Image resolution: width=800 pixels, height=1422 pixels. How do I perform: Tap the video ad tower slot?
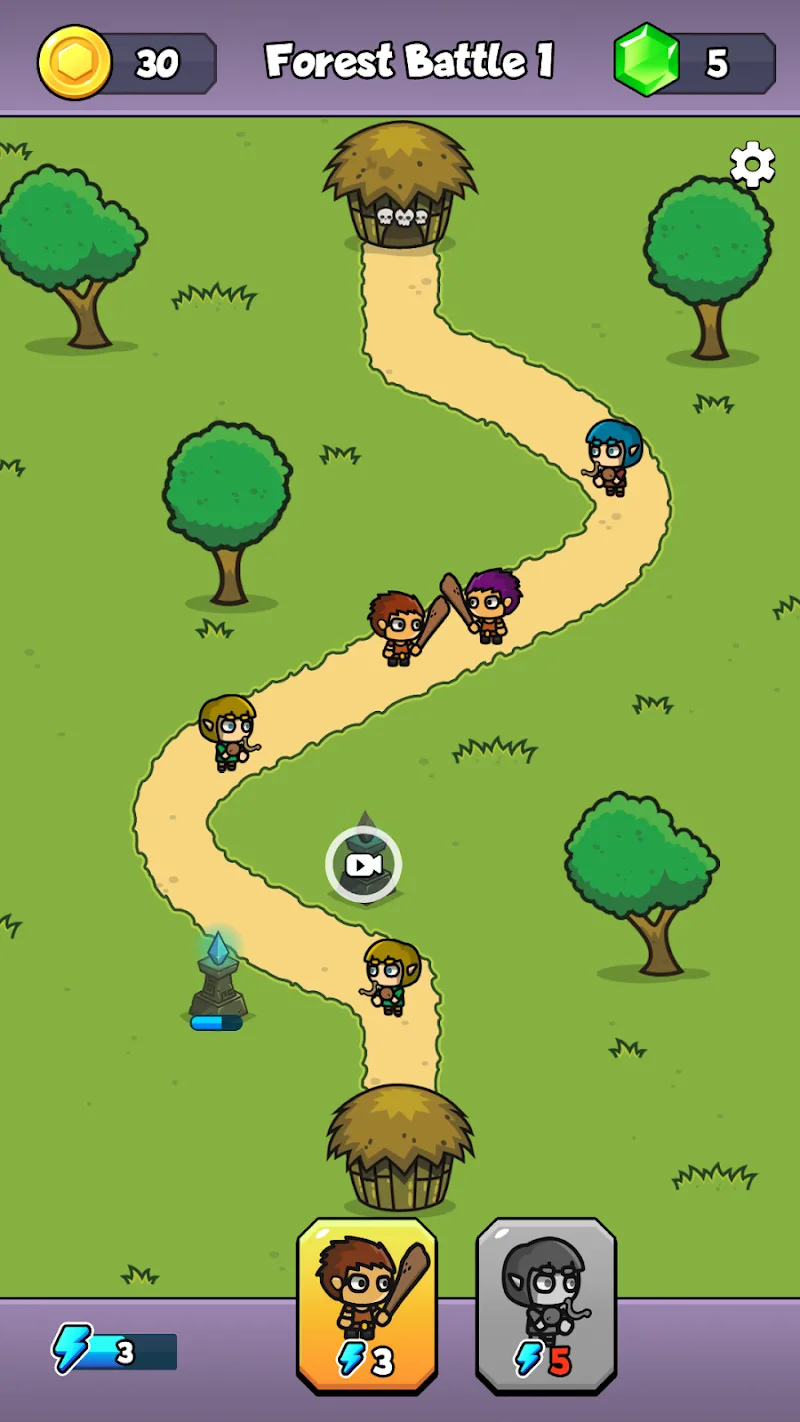363,864
